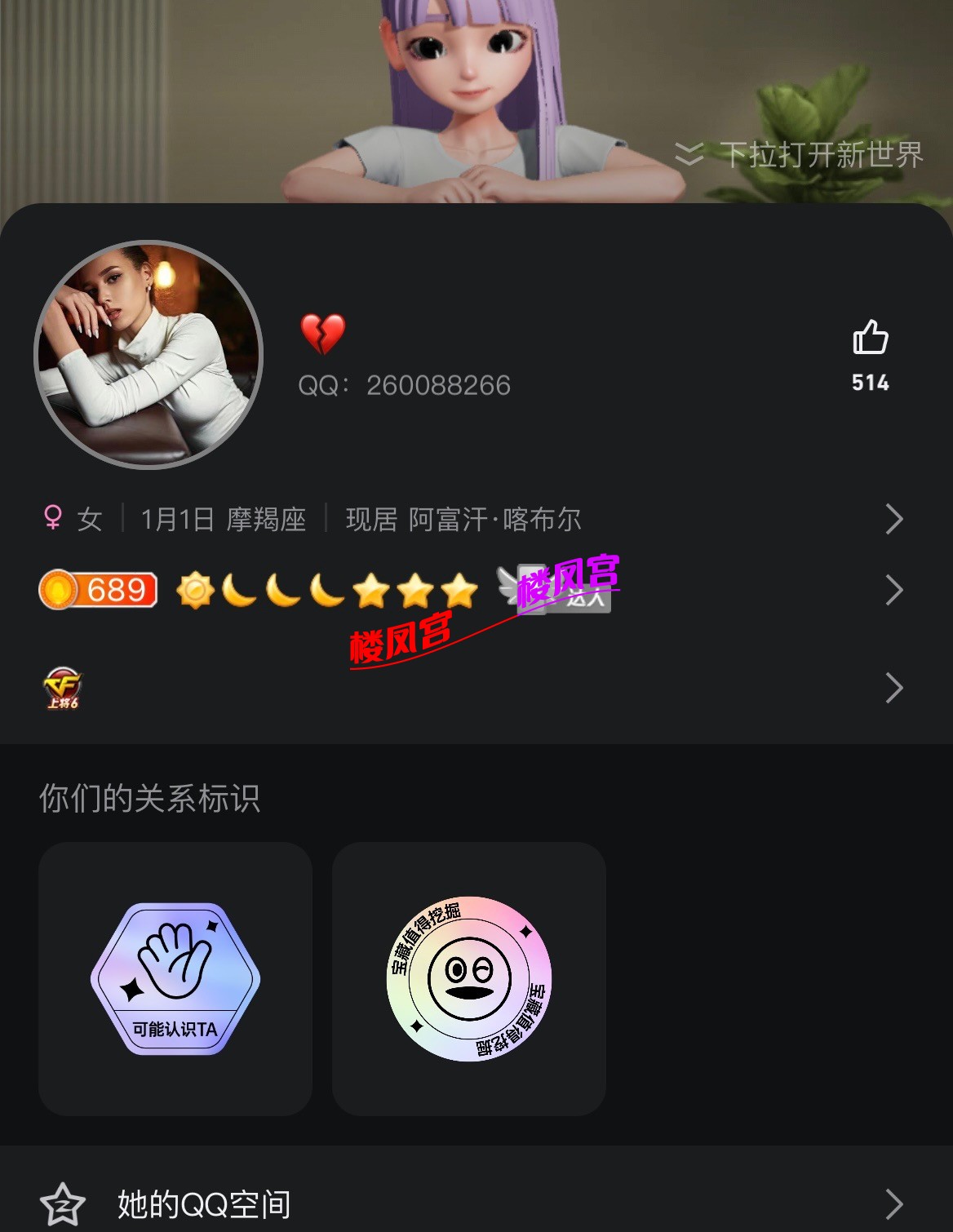
Task: Open the profile avatar photo
Action: coord(148,355)
